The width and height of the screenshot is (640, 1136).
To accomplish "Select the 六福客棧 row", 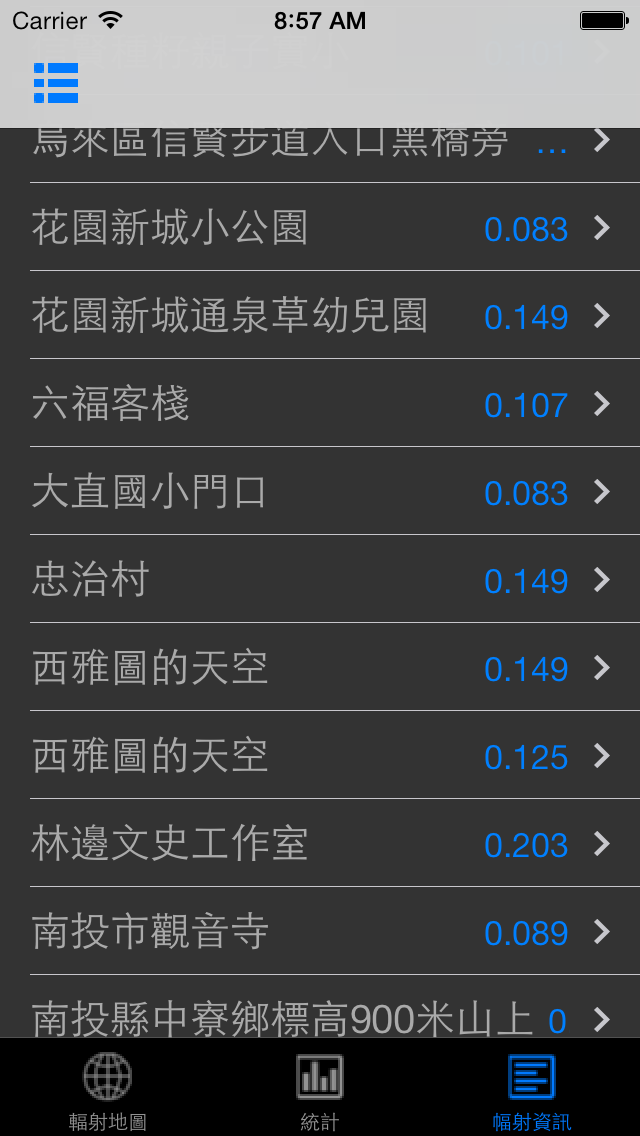I will coord(320,404).
